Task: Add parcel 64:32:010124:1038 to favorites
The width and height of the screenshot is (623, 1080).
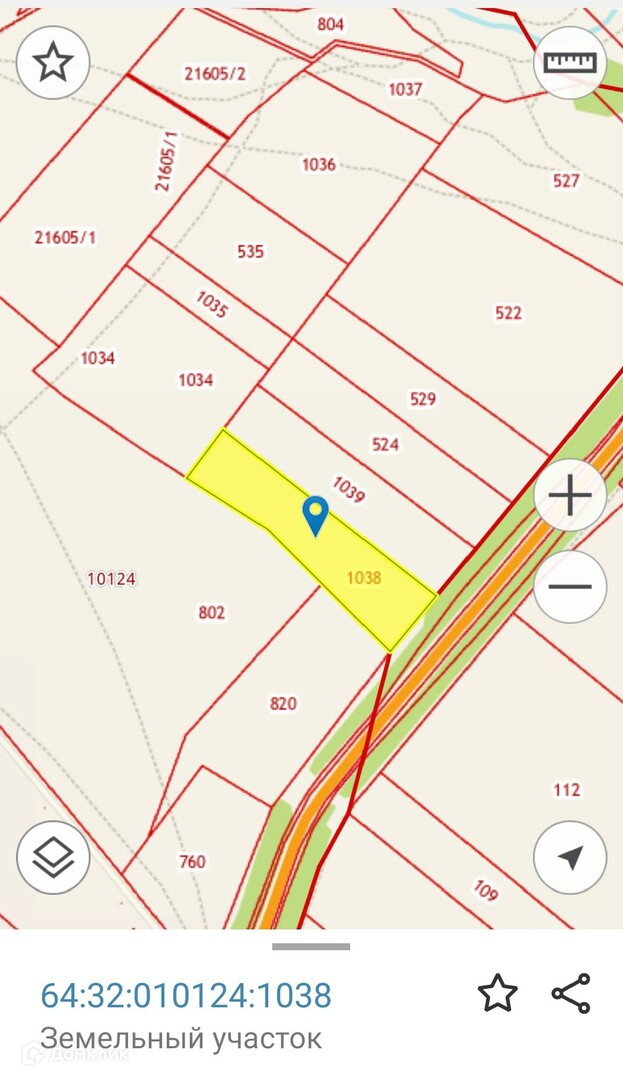Action: coord(497,994)
